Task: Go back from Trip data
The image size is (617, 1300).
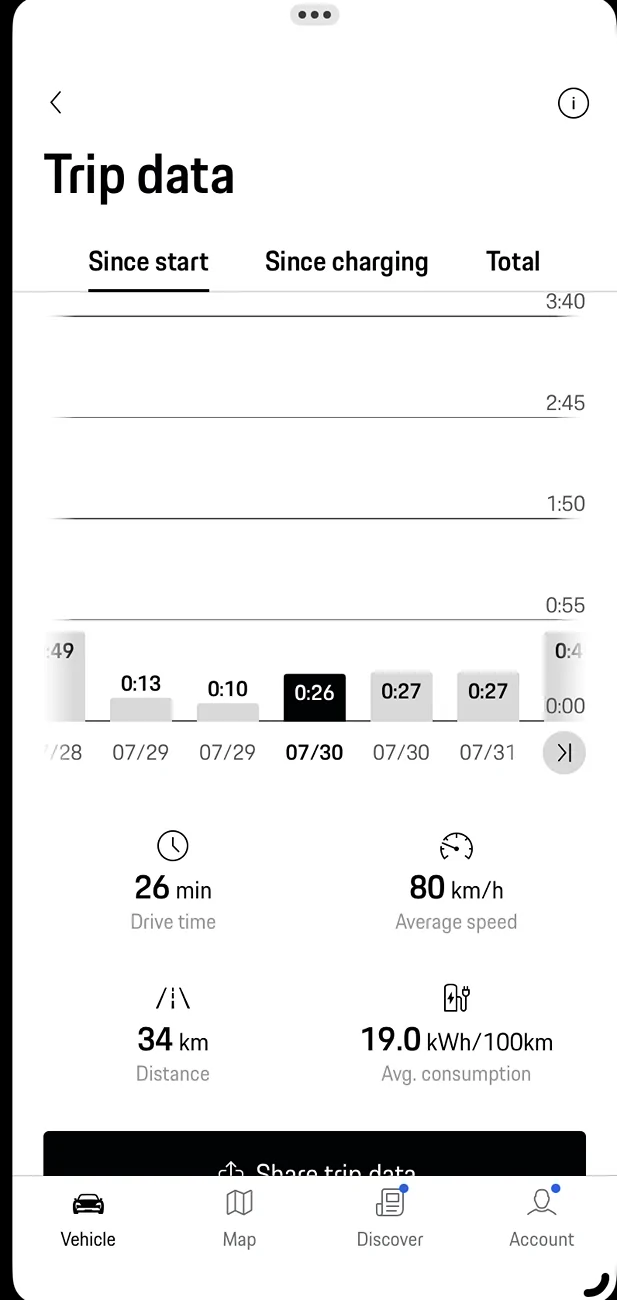Action: (56, 102)
